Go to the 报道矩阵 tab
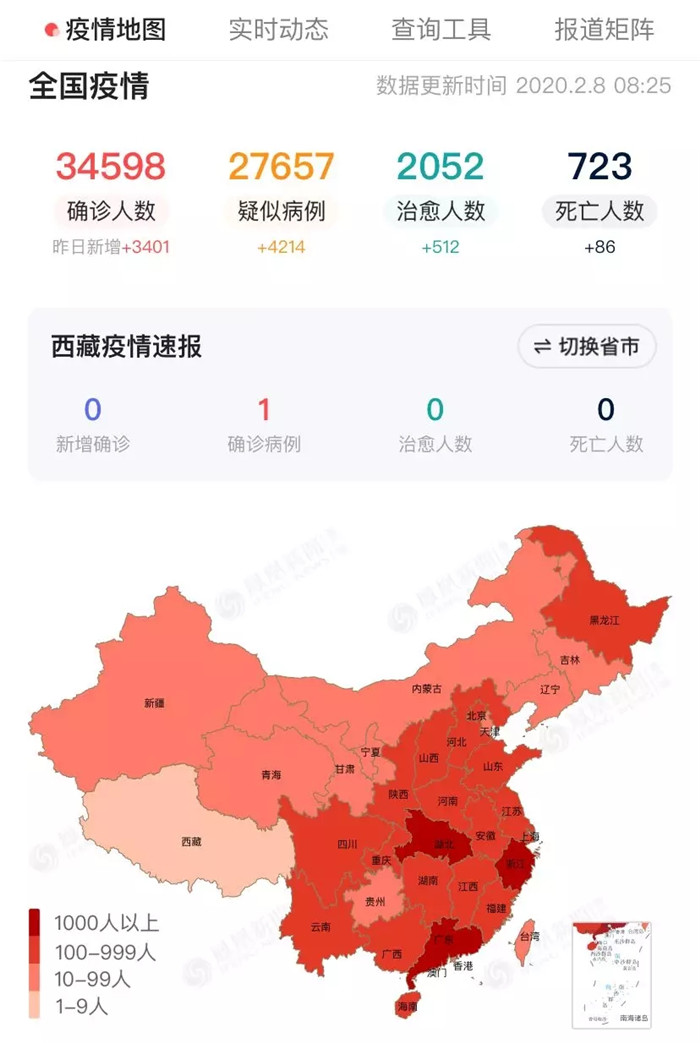Viewport: 700px width, 1043px height. (x=604, y=29)
